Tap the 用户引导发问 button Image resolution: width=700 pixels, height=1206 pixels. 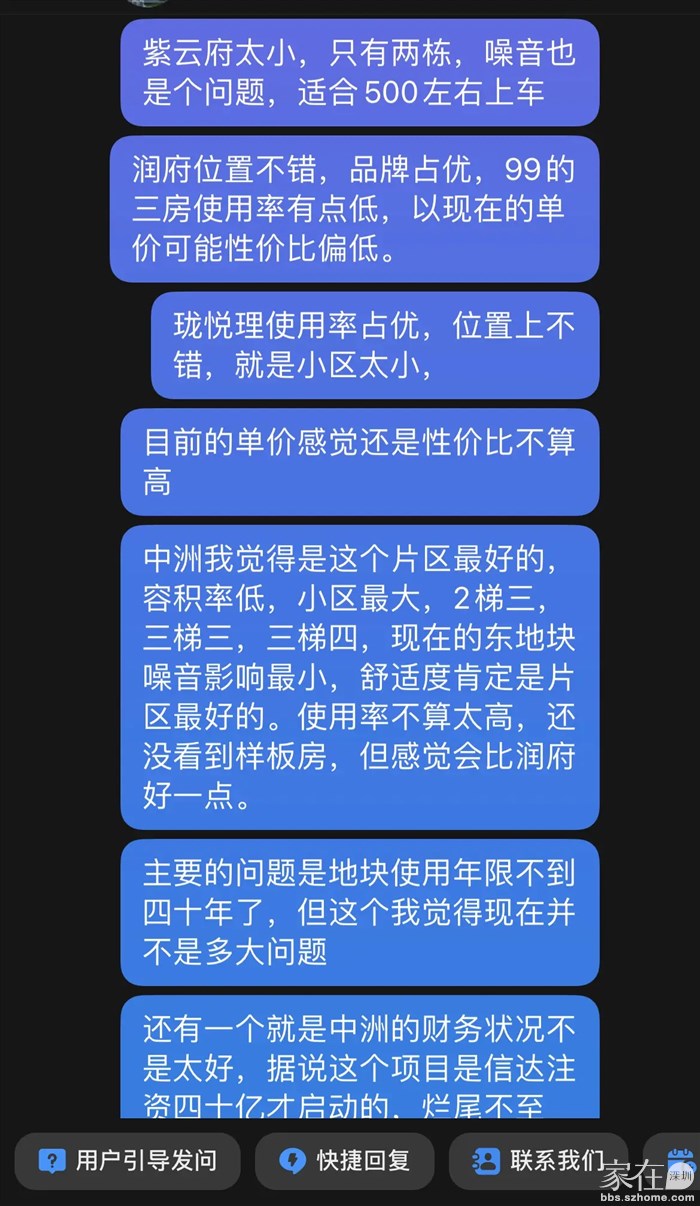pyautogui.click(x=127, y=1161)
